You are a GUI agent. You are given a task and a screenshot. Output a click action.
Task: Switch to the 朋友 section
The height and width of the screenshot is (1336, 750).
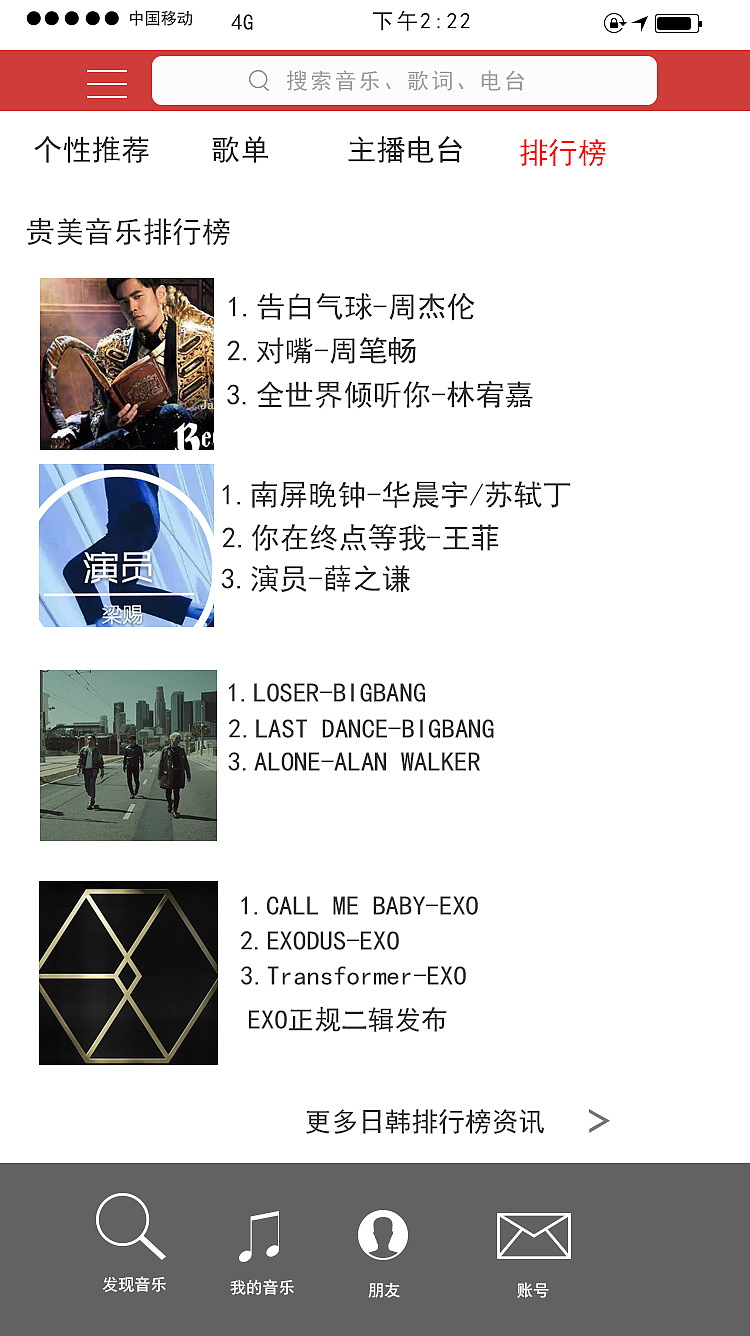(383, 1250)
